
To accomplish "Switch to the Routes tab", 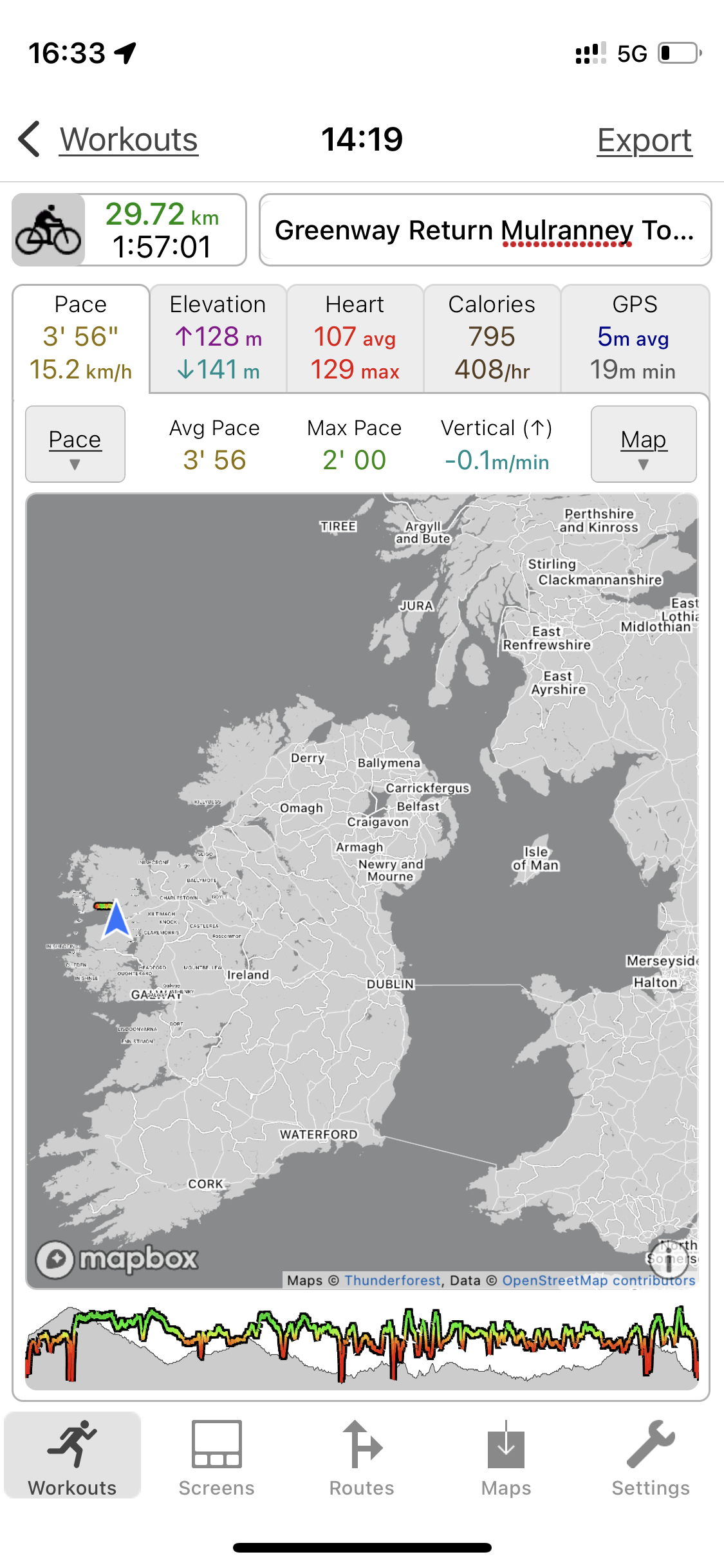I will 362,1458.
